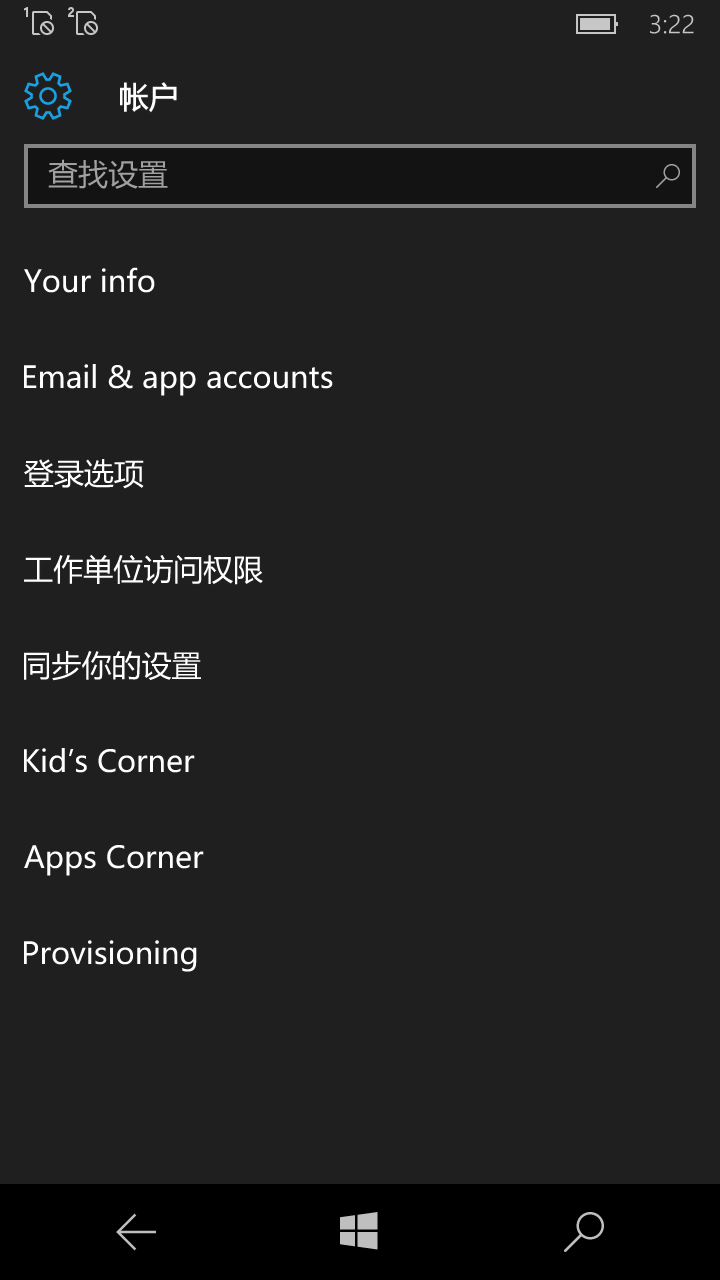Image resolution: width=720 pixels, height=1280 pixels.
Task: Tap the Windows Start button
Action: tap(359, 1231)
